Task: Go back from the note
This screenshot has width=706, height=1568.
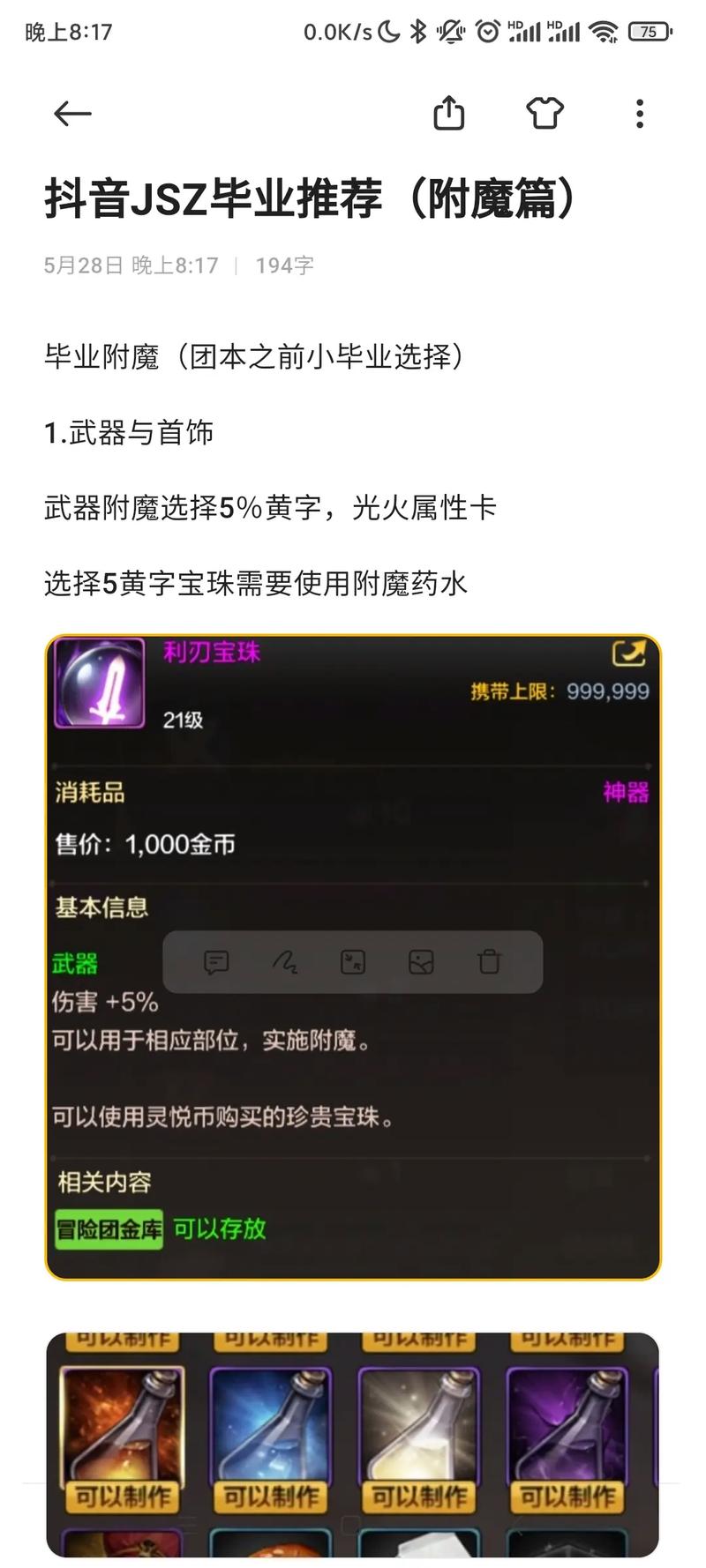Action: 72,114
